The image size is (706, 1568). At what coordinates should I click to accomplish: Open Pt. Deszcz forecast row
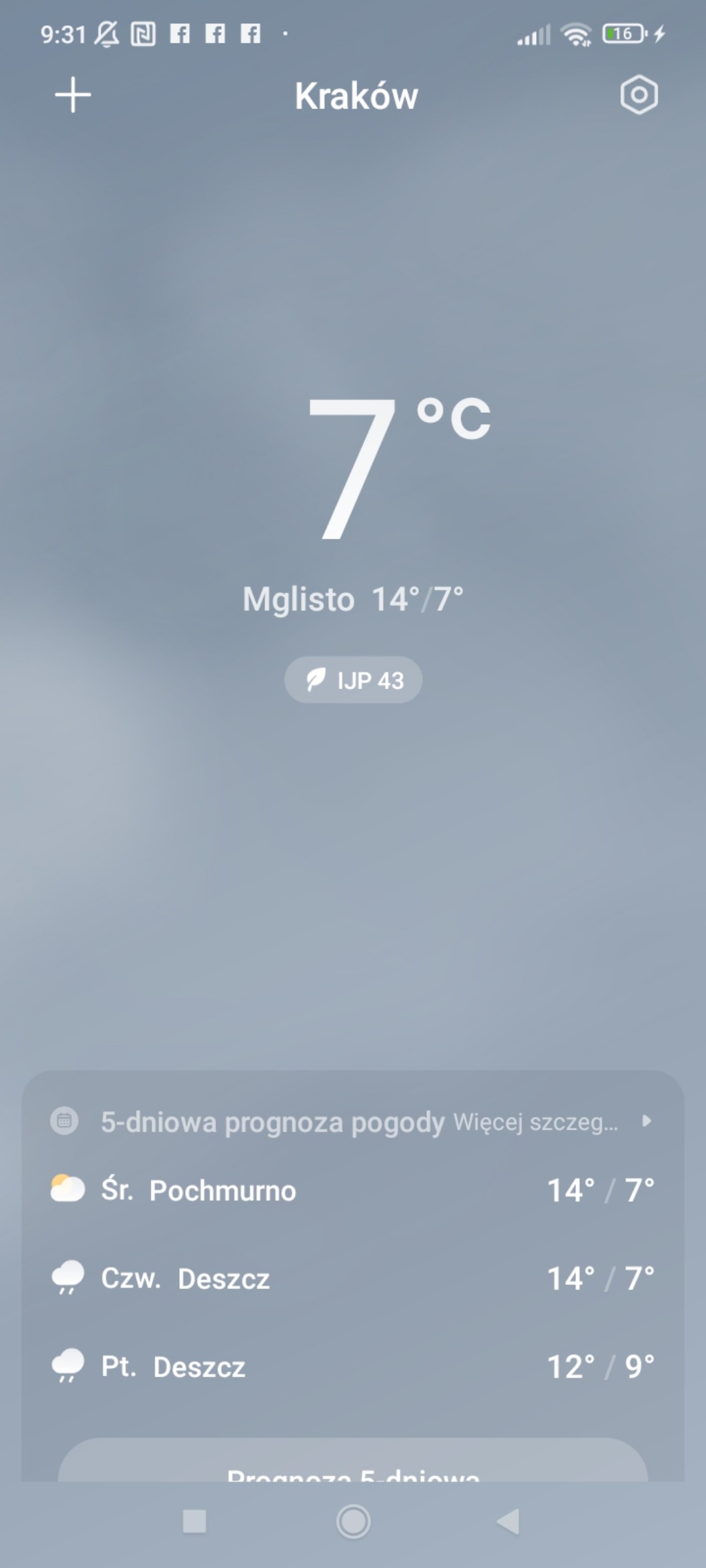[x=353, y=1367]
